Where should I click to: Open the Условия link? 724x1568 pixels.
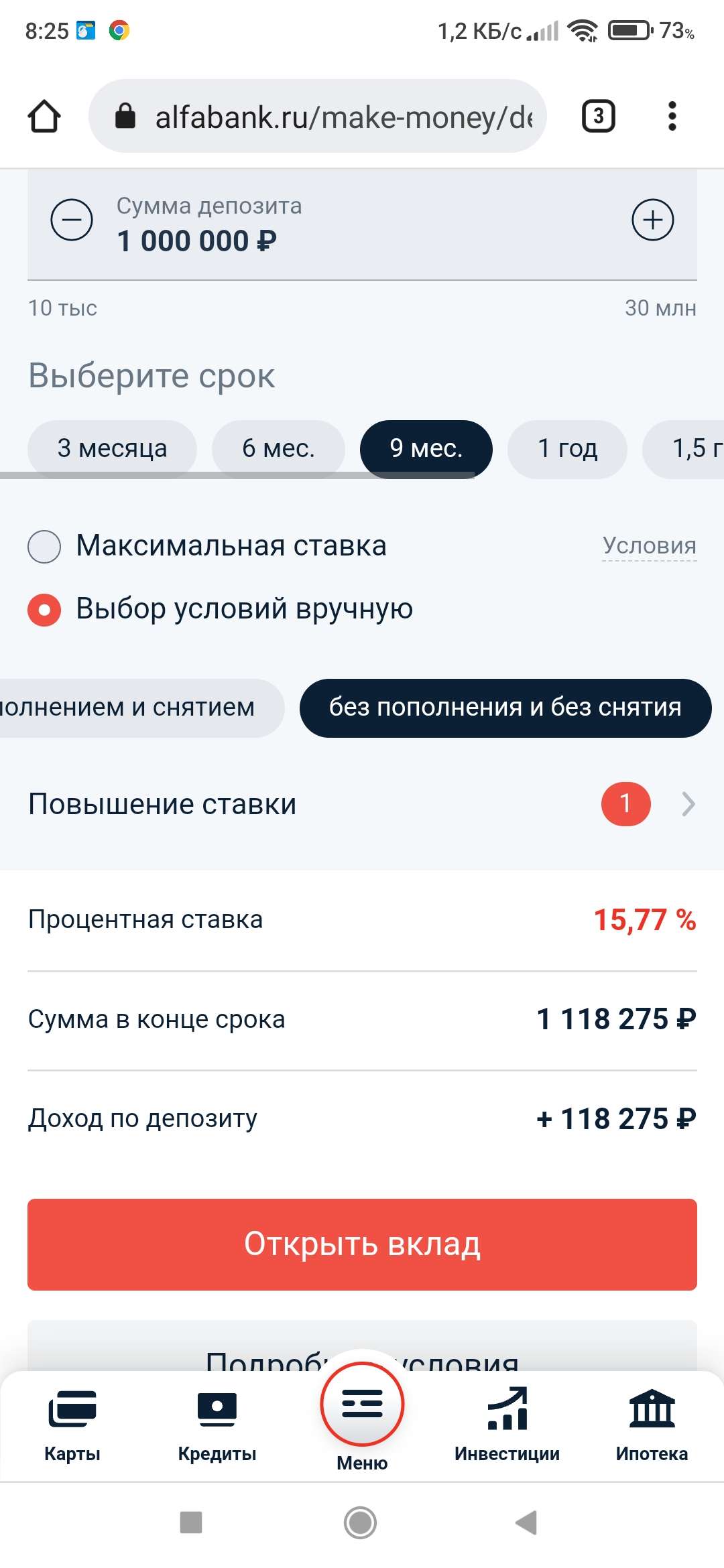649,546
